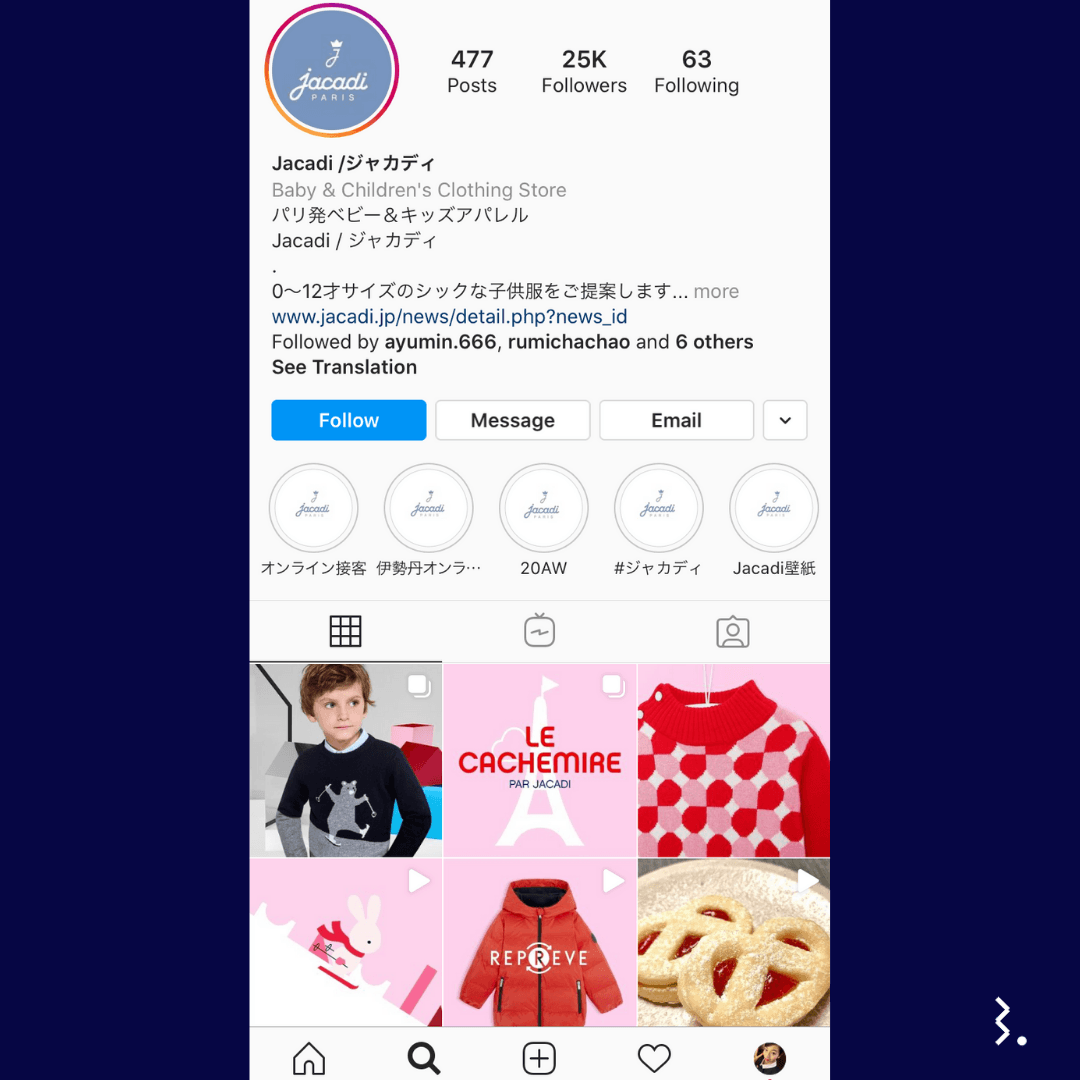
Task: Switch to the IGTV tab
Action: [539, 631]
